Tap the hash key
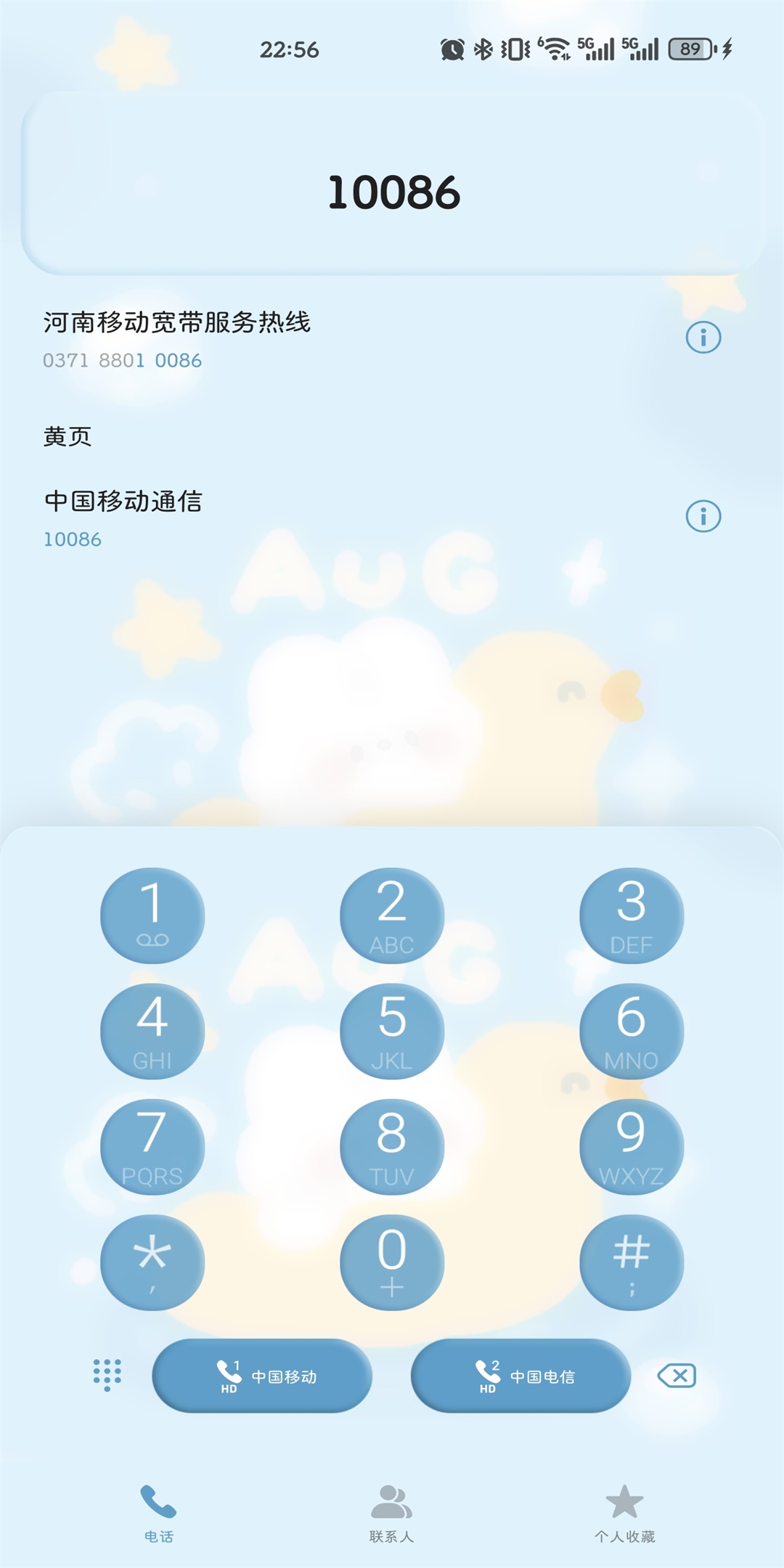Viewport: 784px width, 1568px height. [x=632, y=1262]
